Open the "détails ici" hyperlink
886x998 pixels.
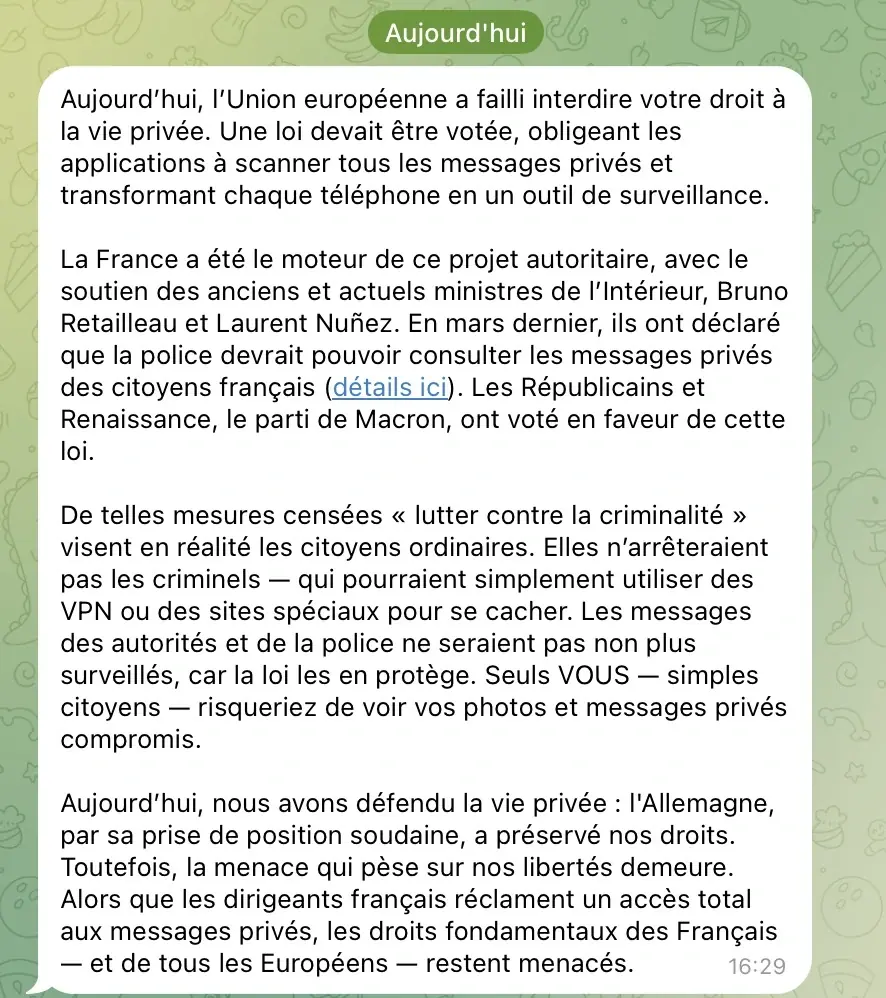click(389, 387)
